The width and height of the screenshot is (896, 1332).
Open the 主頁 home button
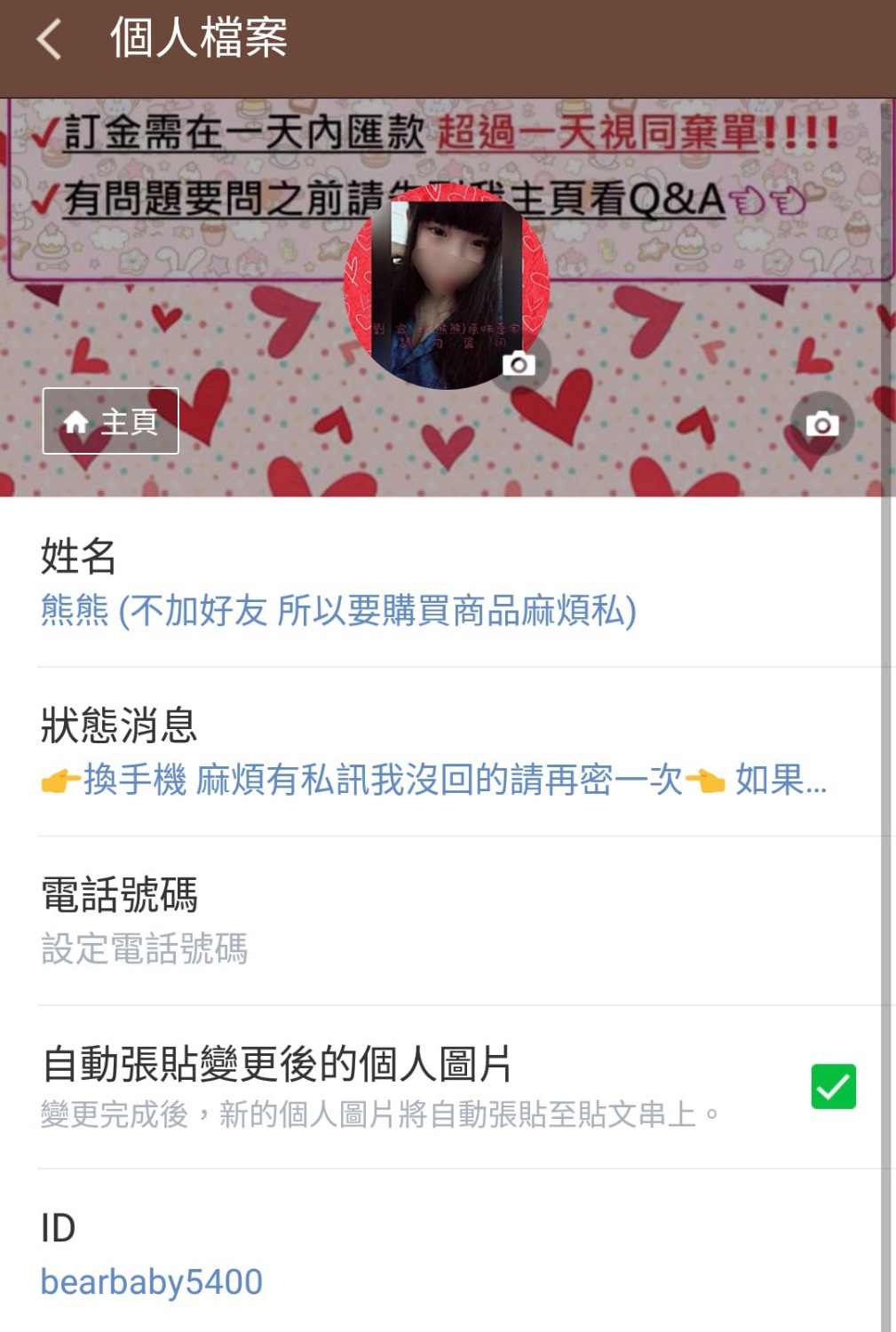pyautogui.click(x=111, y=421)
